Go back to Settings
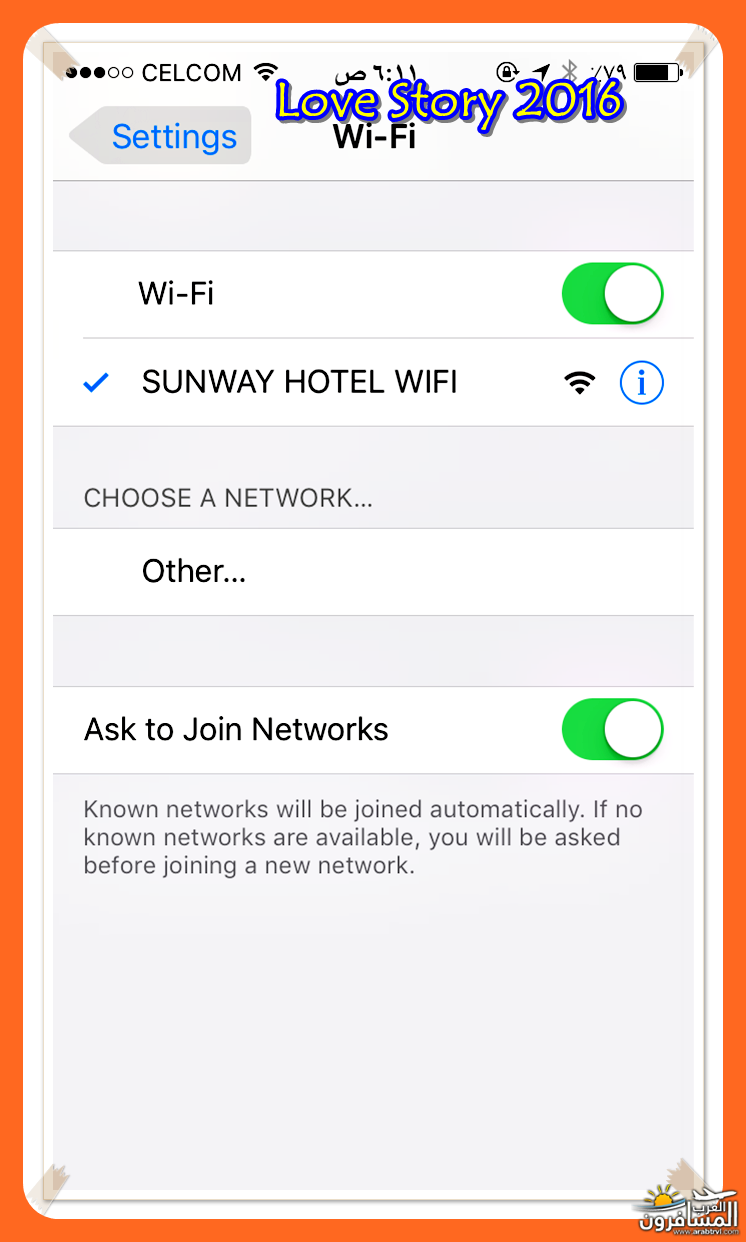This screenshot has width=746, height=1242. coord(162,136)
